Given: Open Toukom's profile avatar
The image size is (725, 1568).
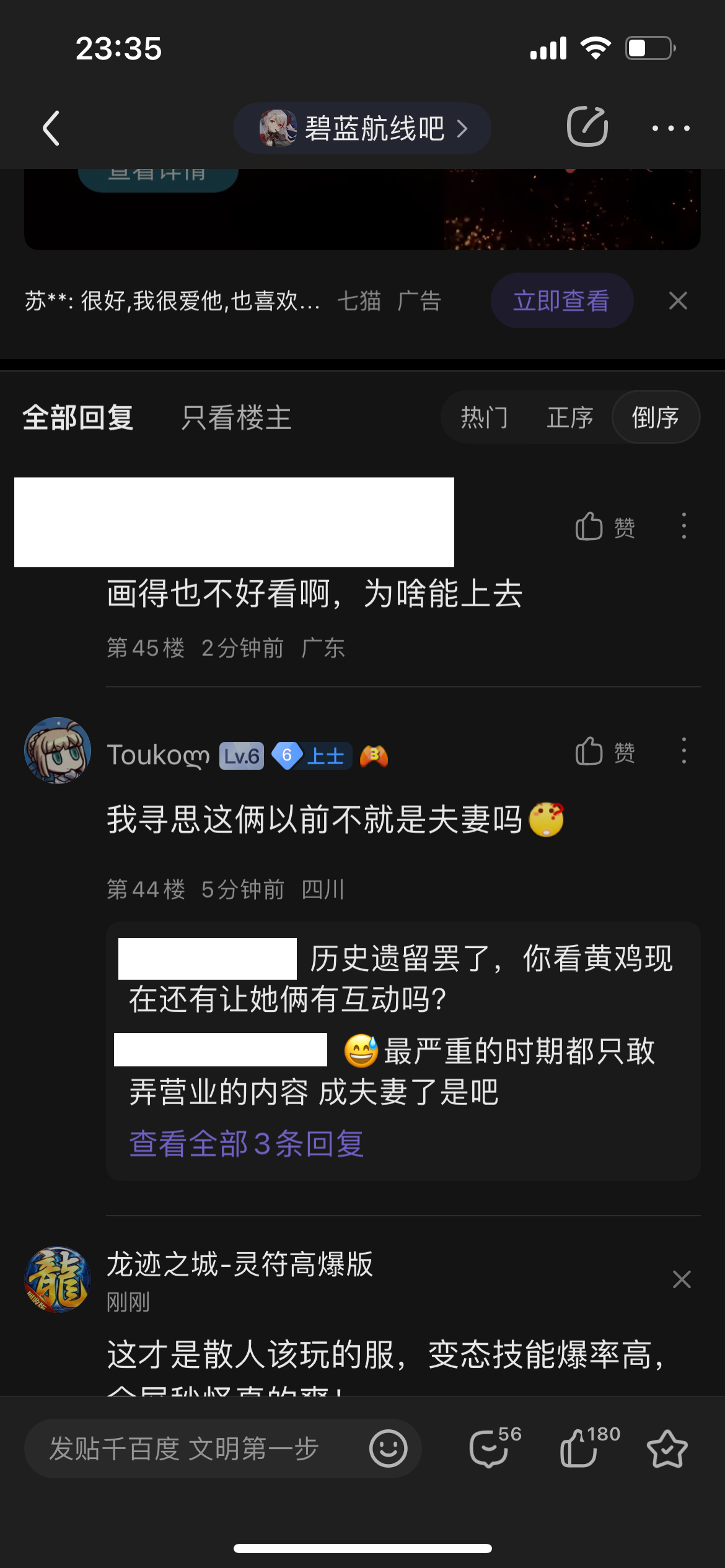Looking at the screenshot, I should tap(58, 751).
